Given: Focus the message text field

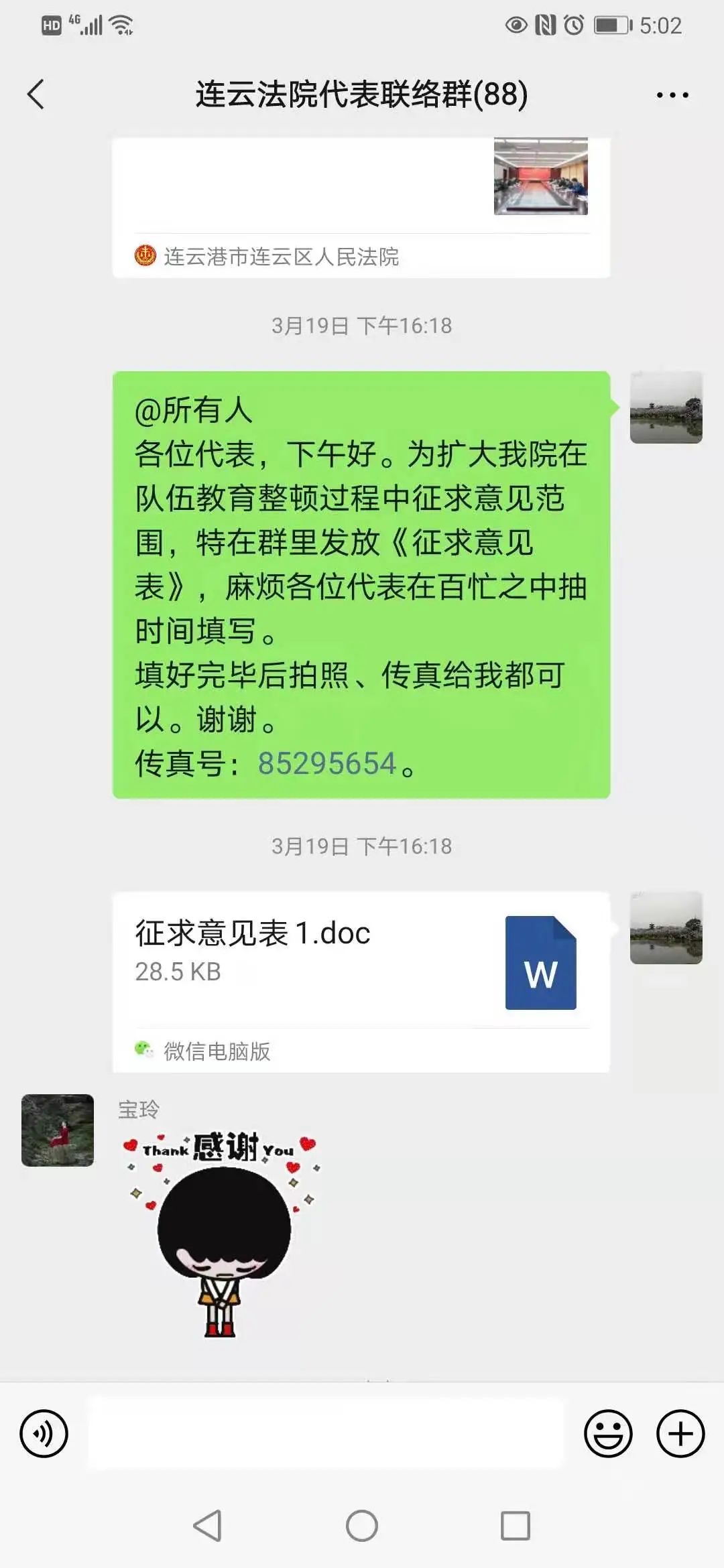Looking at the screenshot, I should [x=326, y=1433].
